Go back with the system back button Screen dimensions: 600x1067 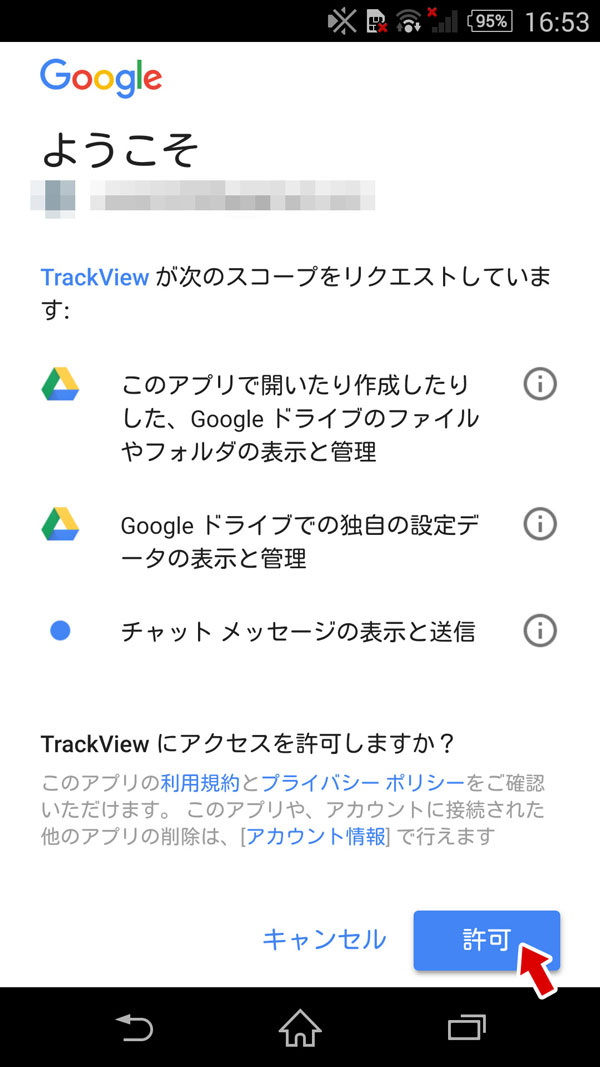134,1027
